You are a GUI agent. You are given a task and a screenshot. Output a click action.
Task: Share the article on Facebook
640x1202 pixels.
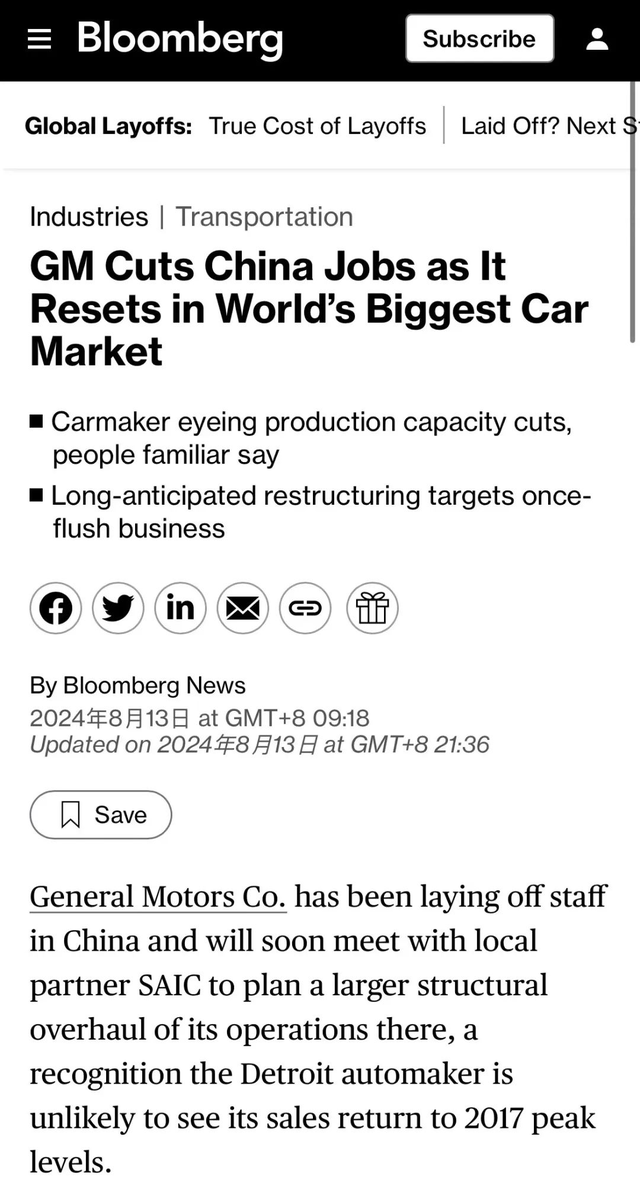point(56,608)
